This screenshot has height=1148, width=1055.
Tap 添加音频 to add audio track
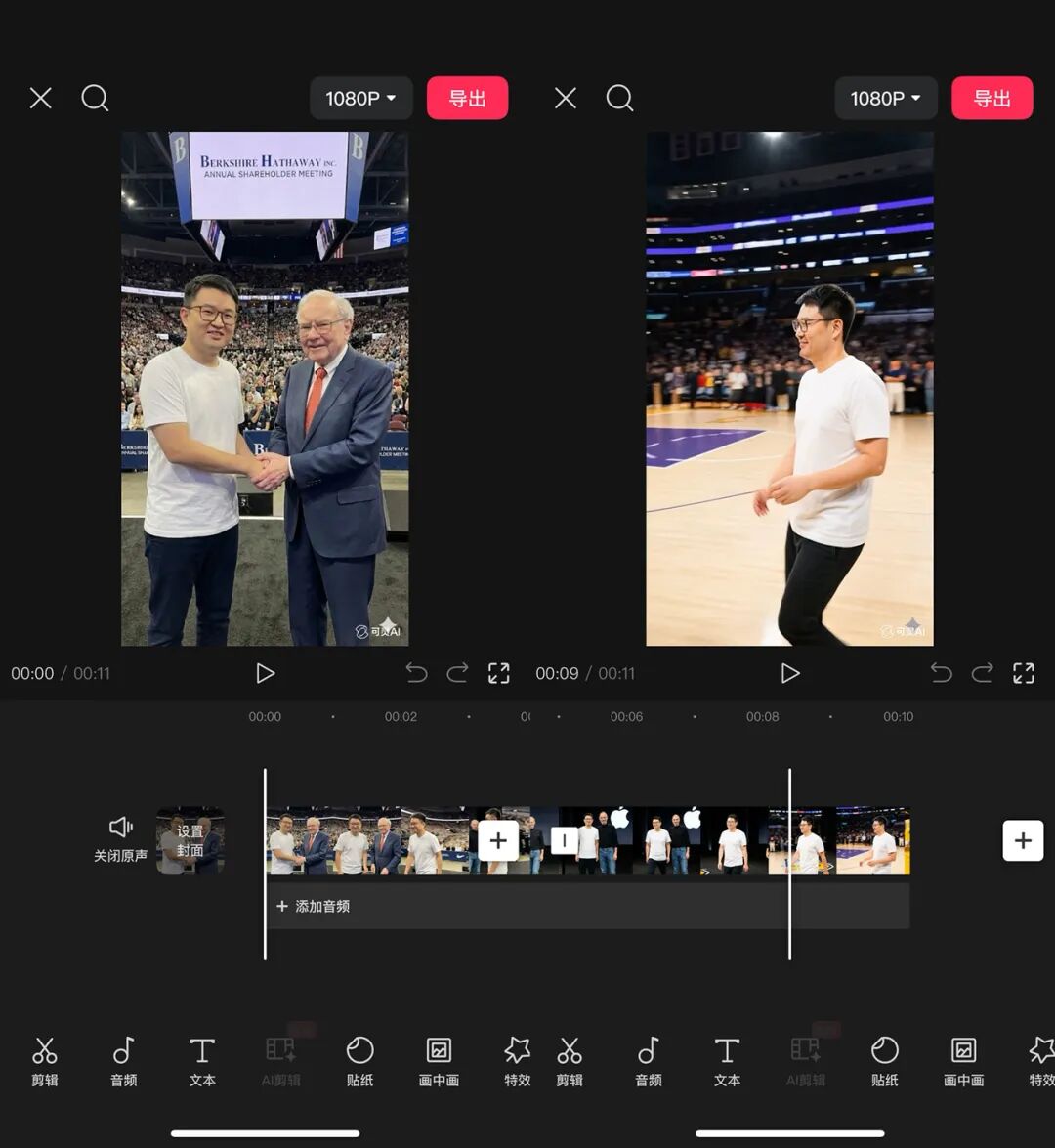tap(314, 907)
